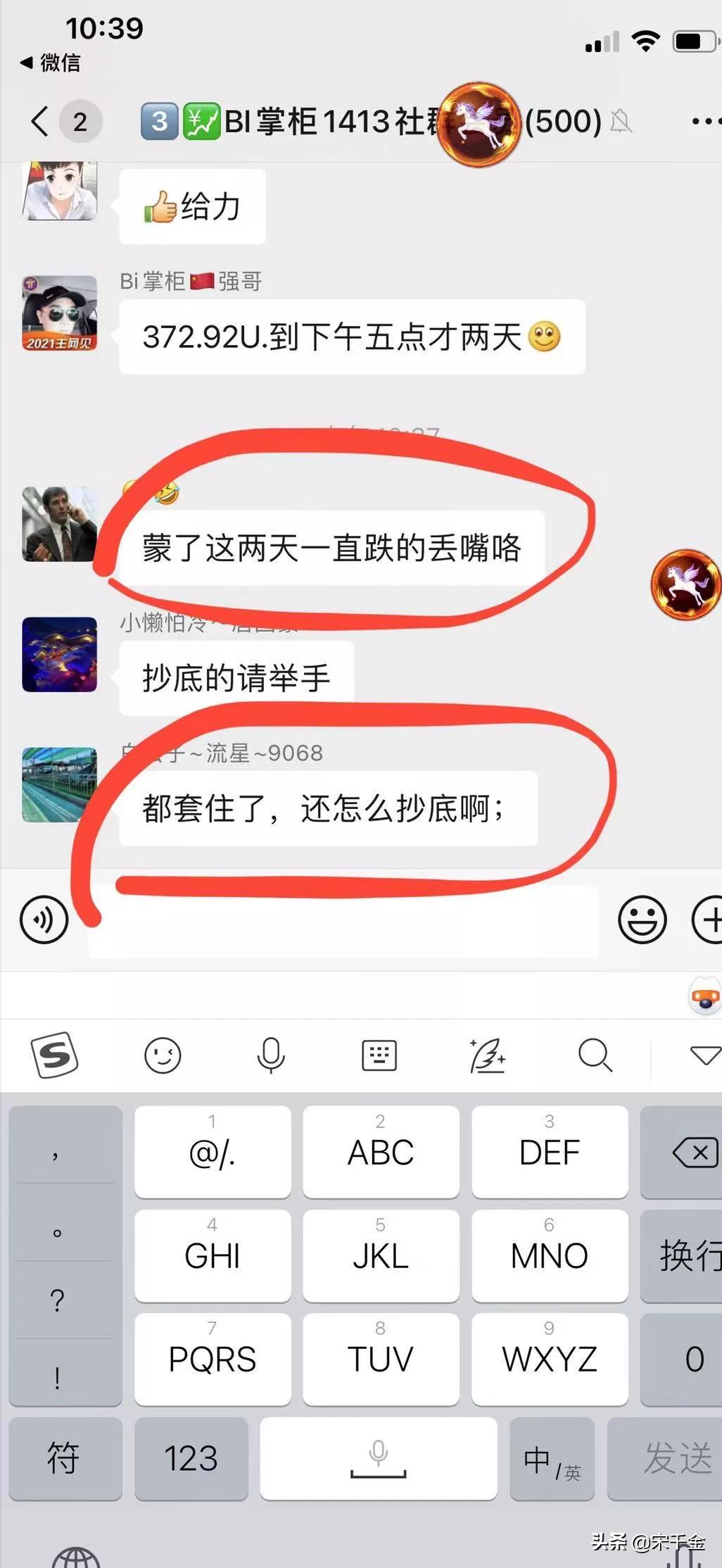Tap the search icon on keyboard toolbar

[x=595, y=1055]
